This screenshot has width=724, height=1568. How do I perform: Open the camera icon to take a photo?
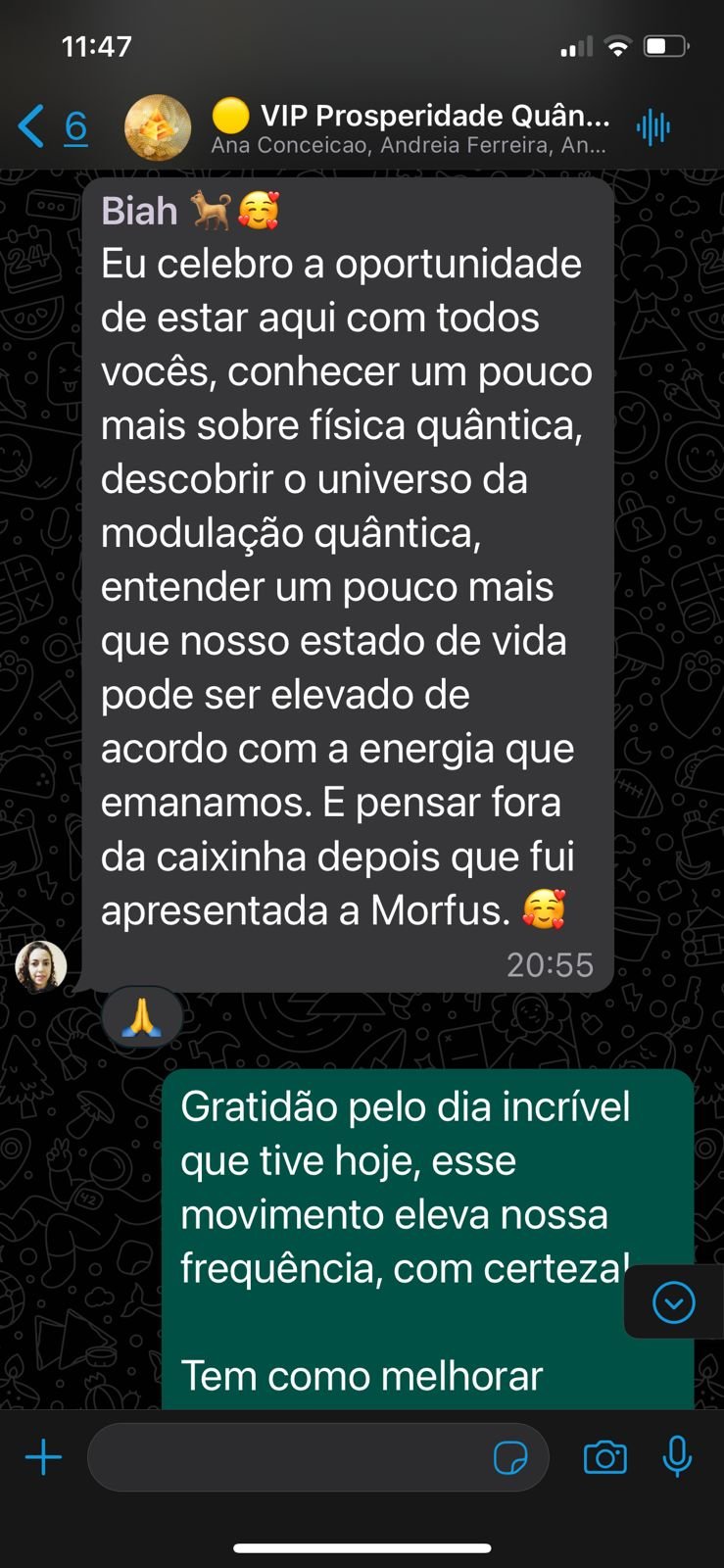[606, 1457]
